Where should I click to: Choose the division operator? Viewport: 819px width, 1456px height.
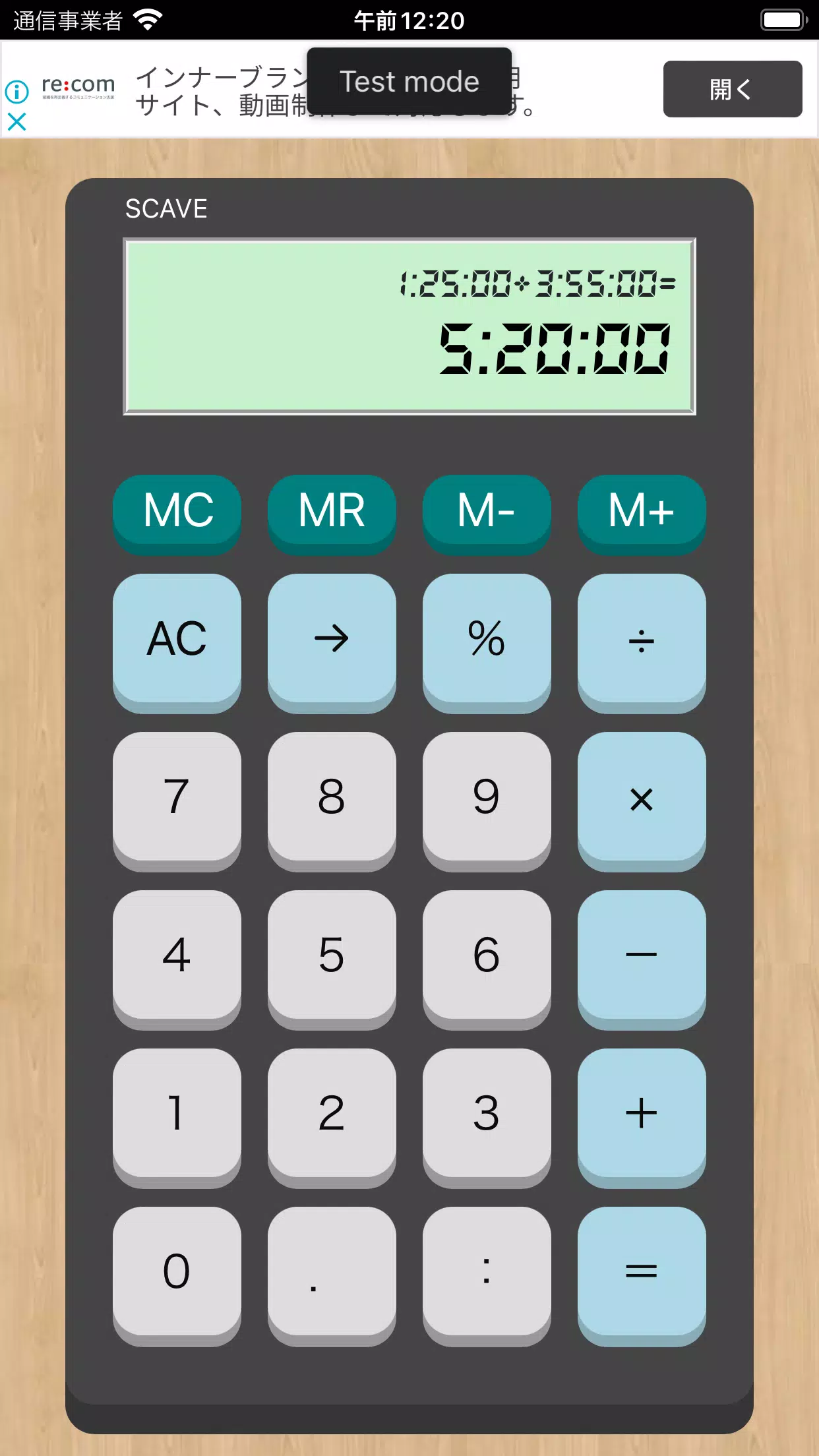pos(642,638)
